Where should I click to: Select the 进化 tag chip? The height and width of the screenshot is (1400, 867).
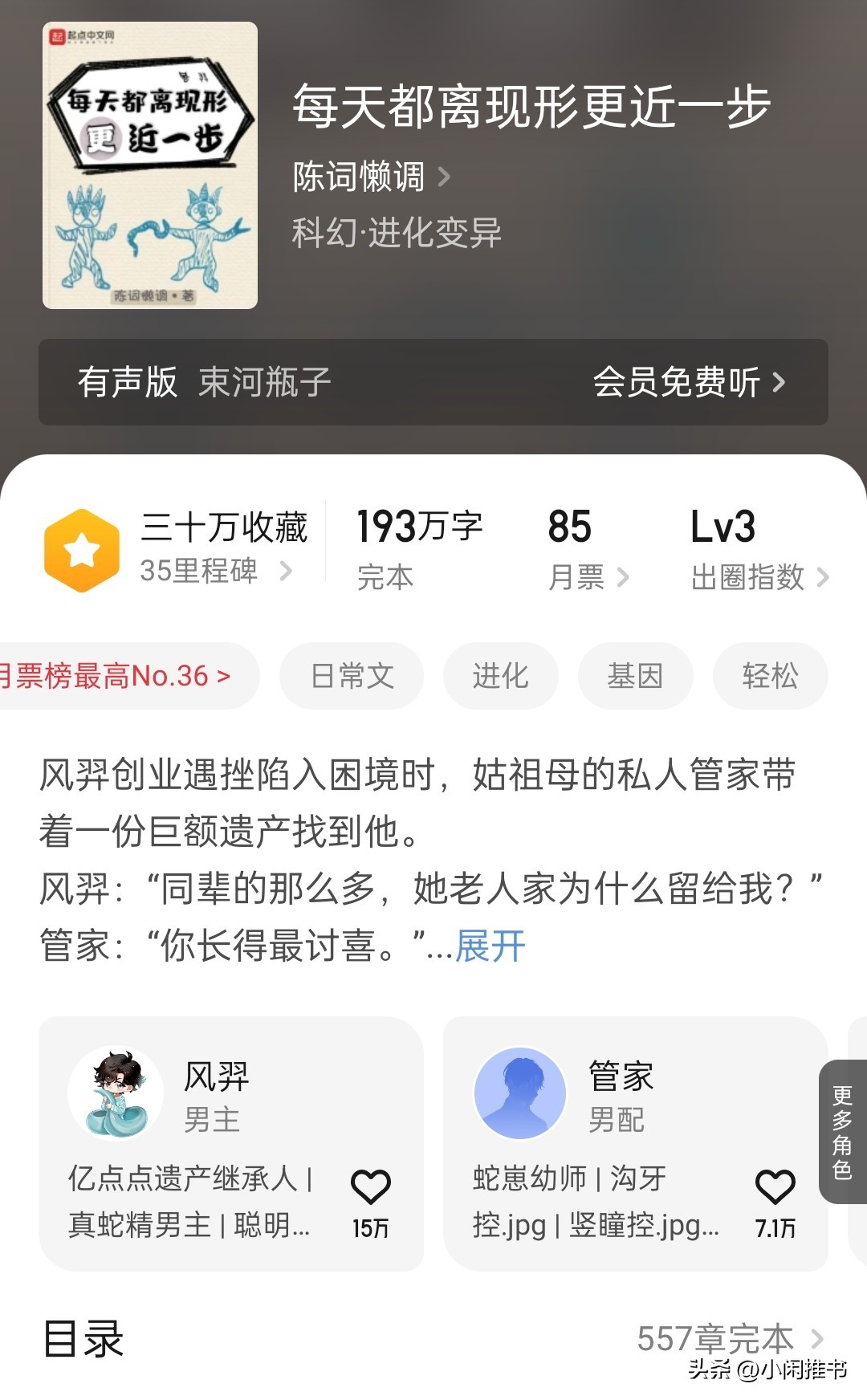pos(500,676)
